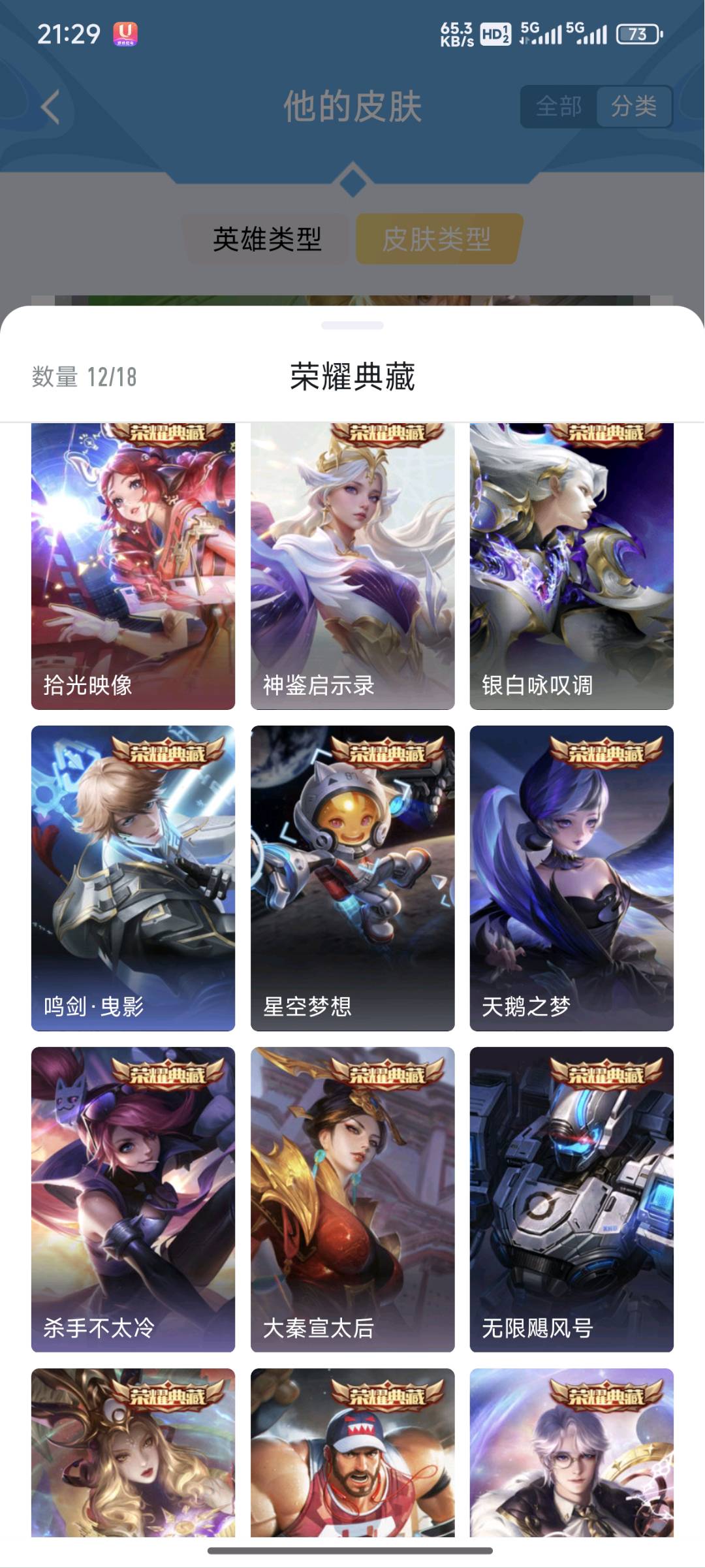Screen dimensions: 705x1568
Task: Go back using the top-left arrow
Action: [x=51, y=107]
